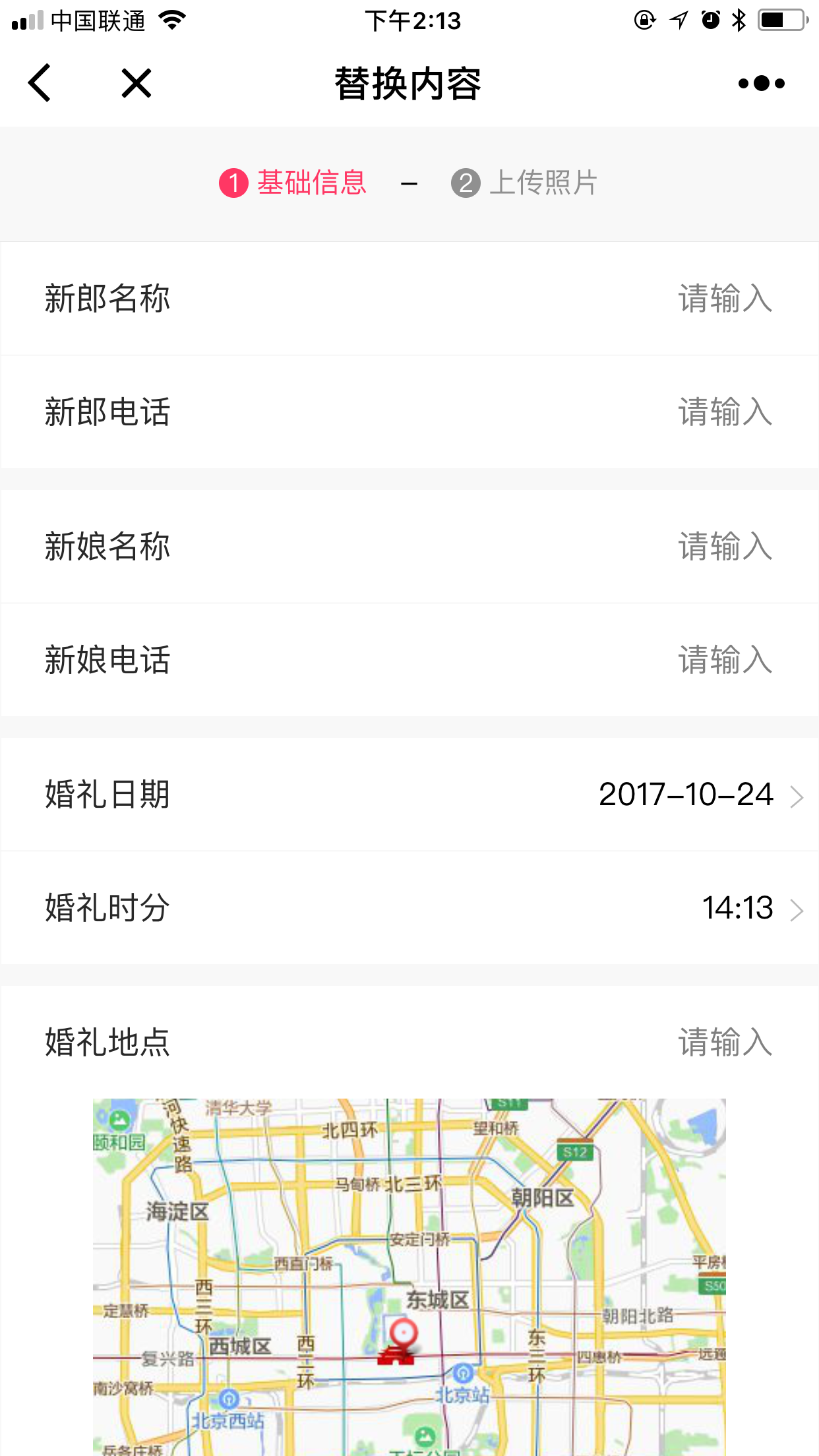Focus the 新娘名称 input field
Image resolution: width=819 pixels, height=1456 pixels.
click(x=409, y=547)
